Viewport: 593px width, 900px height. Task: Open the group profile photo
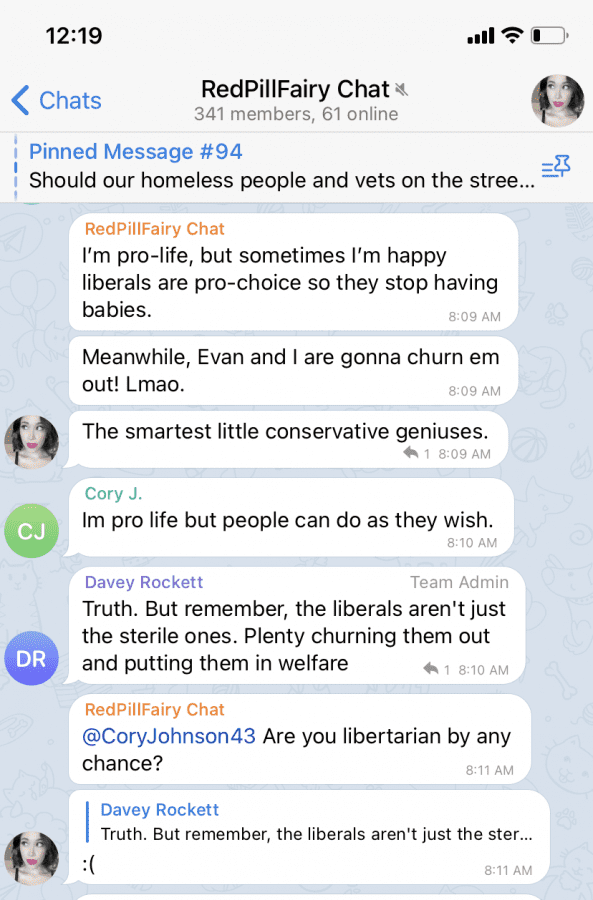(557, 100)
